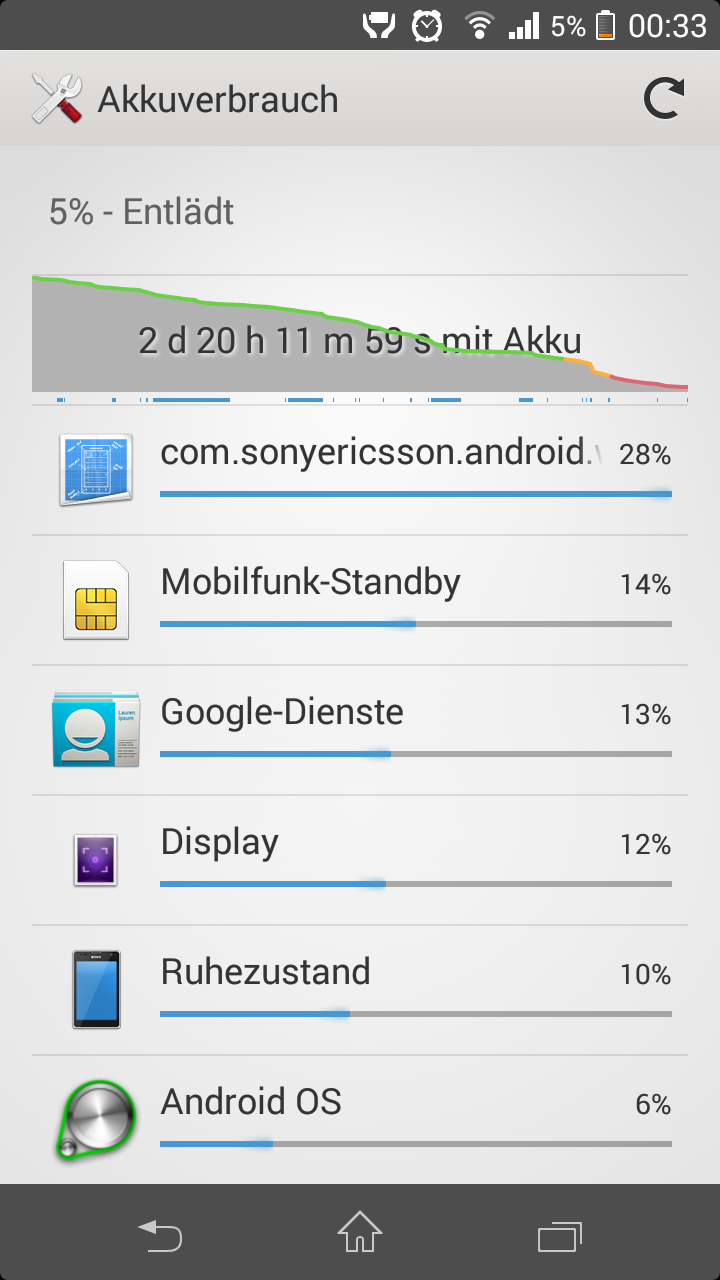Go back via the Akkuverbrauch header icon
720x1280 pixels.
tap(56, 99)
